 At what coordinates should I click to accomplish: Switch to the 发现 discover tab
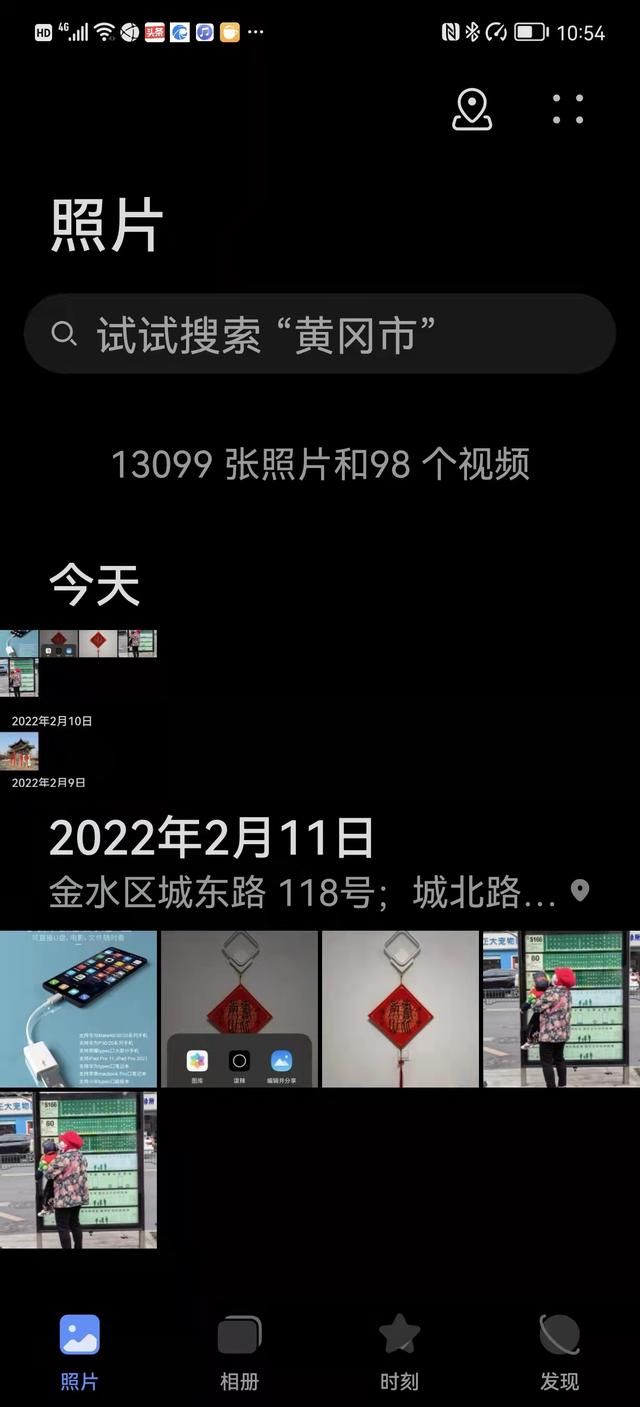tap(559, 1352)
